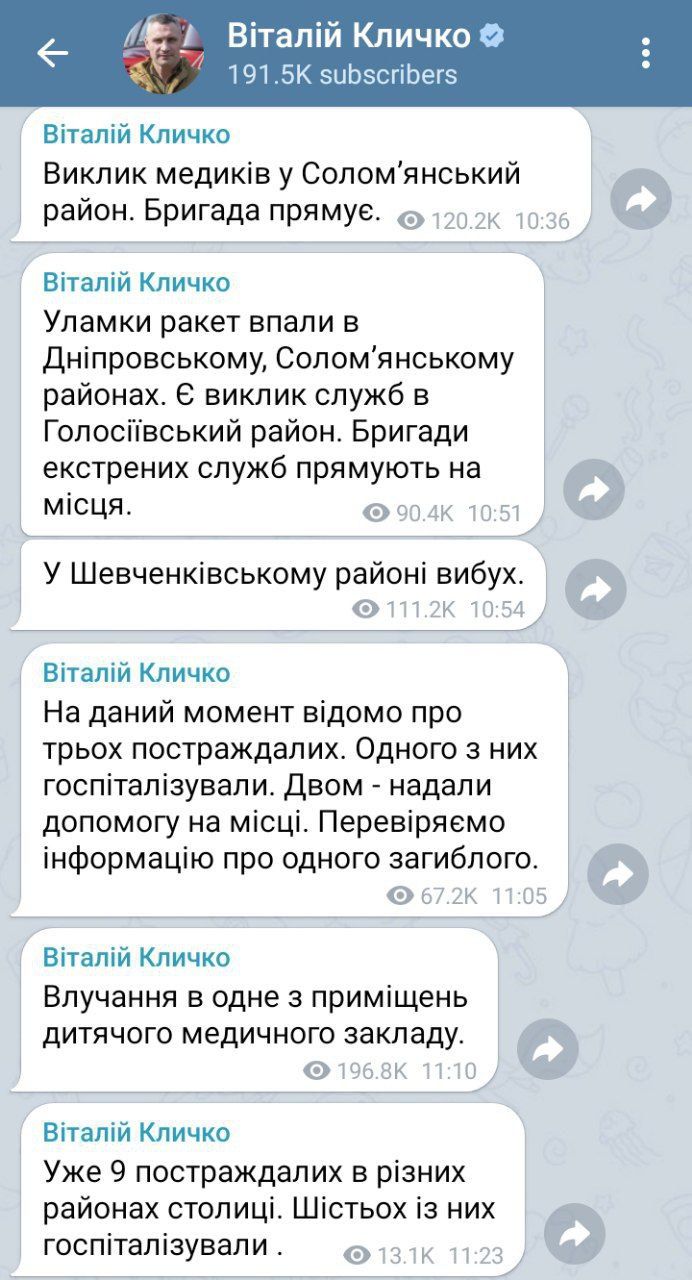The width and height of the screenshot is (692, 1280).
Task: Open the three-dot overflow menu
Action: [646, 53]
